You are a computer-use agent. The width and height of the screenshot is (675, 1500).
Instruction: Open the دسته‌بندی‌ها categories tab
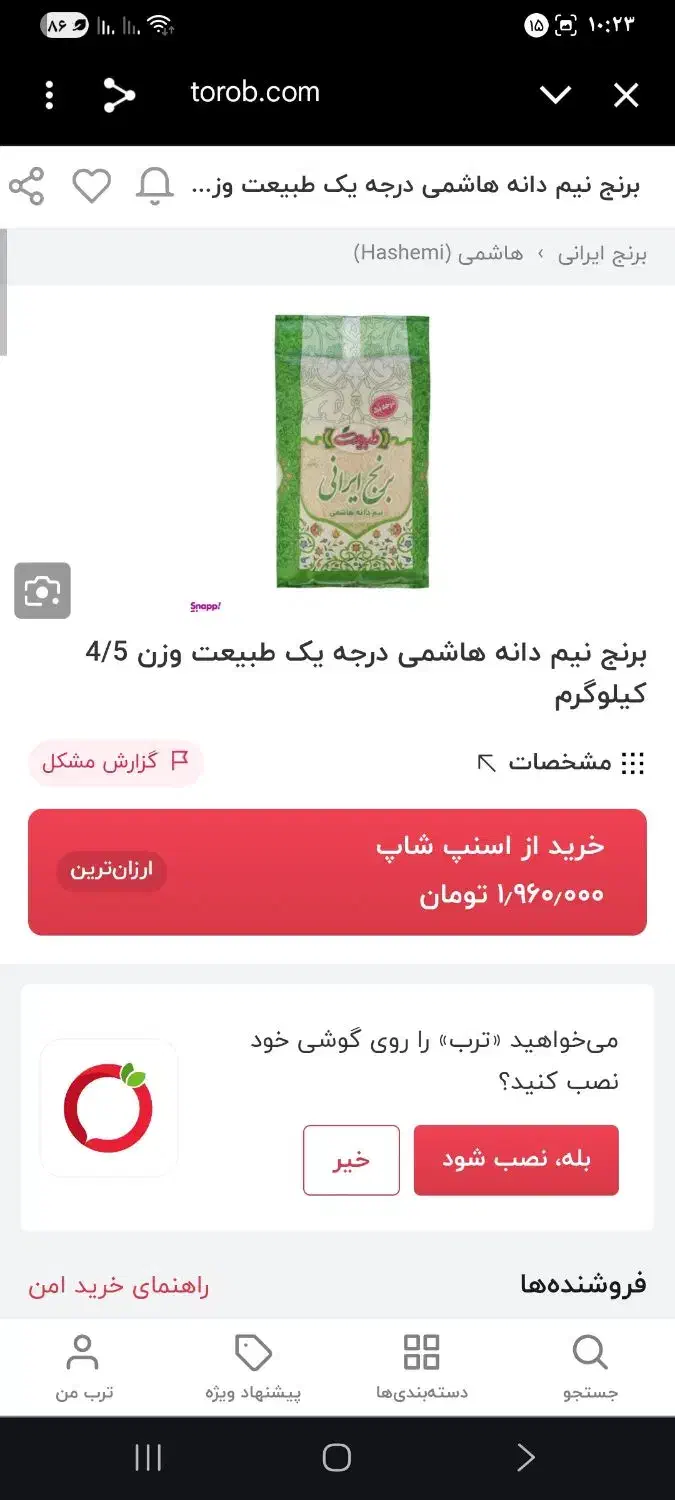[422, 1368]
